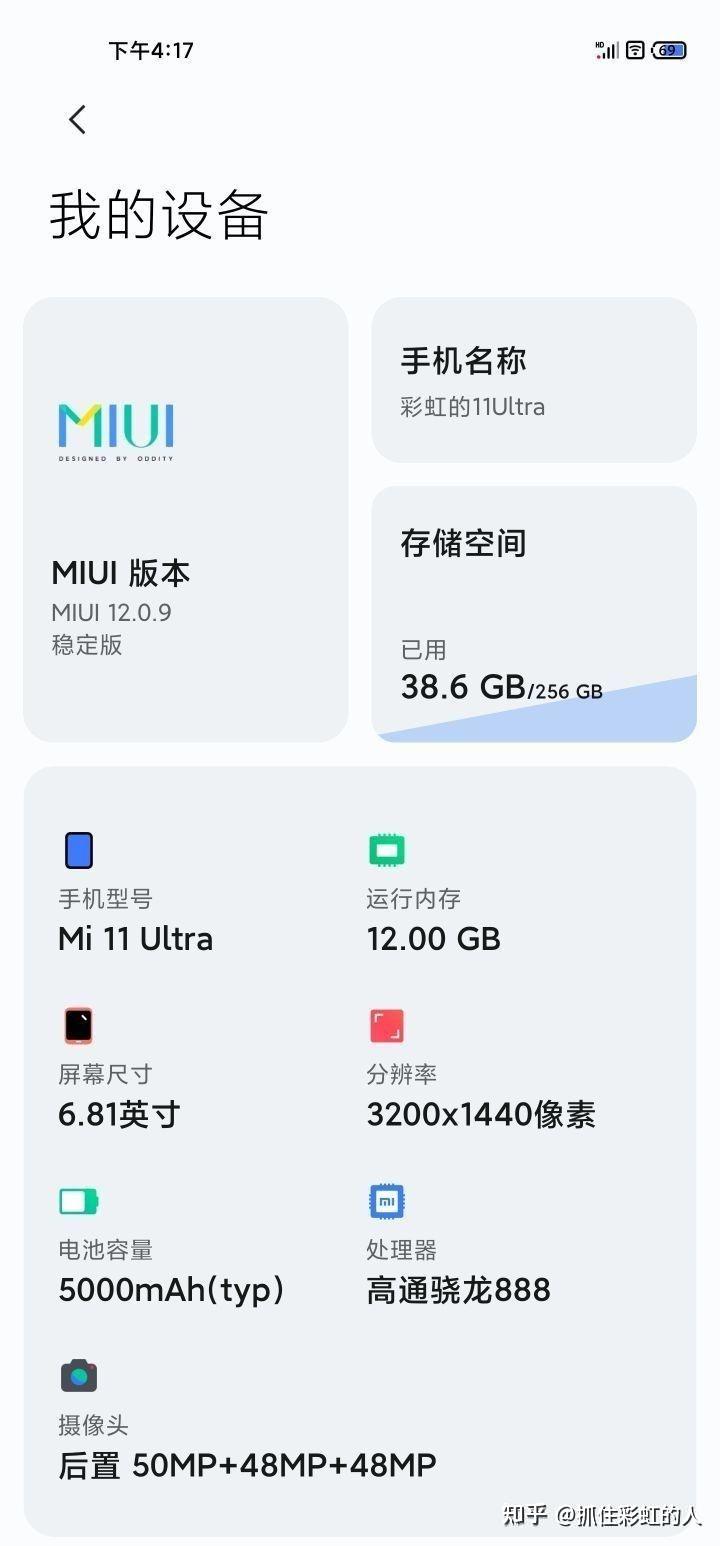
Task: Open the 存储空间 usage card
Action: [x=534, y=614]
